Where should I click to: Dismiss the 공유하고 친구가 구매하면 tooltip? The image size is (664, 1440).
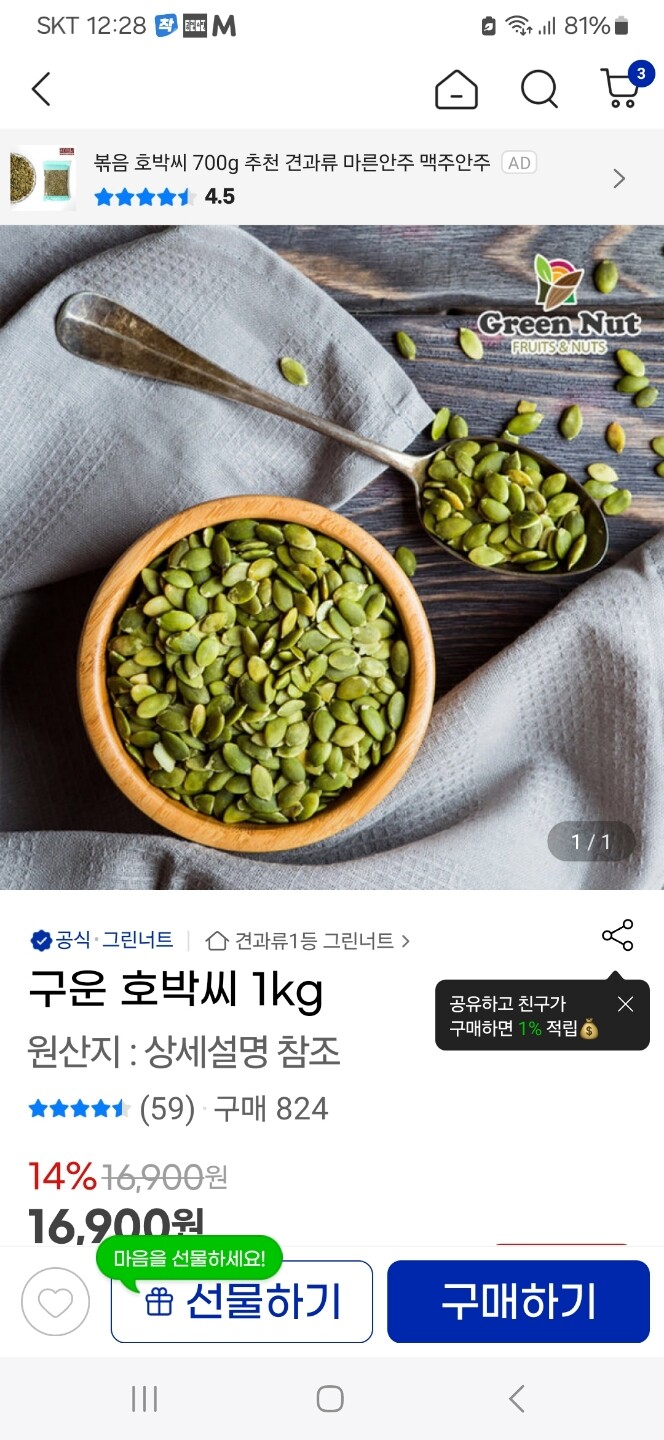click(x=626, y=1004)
